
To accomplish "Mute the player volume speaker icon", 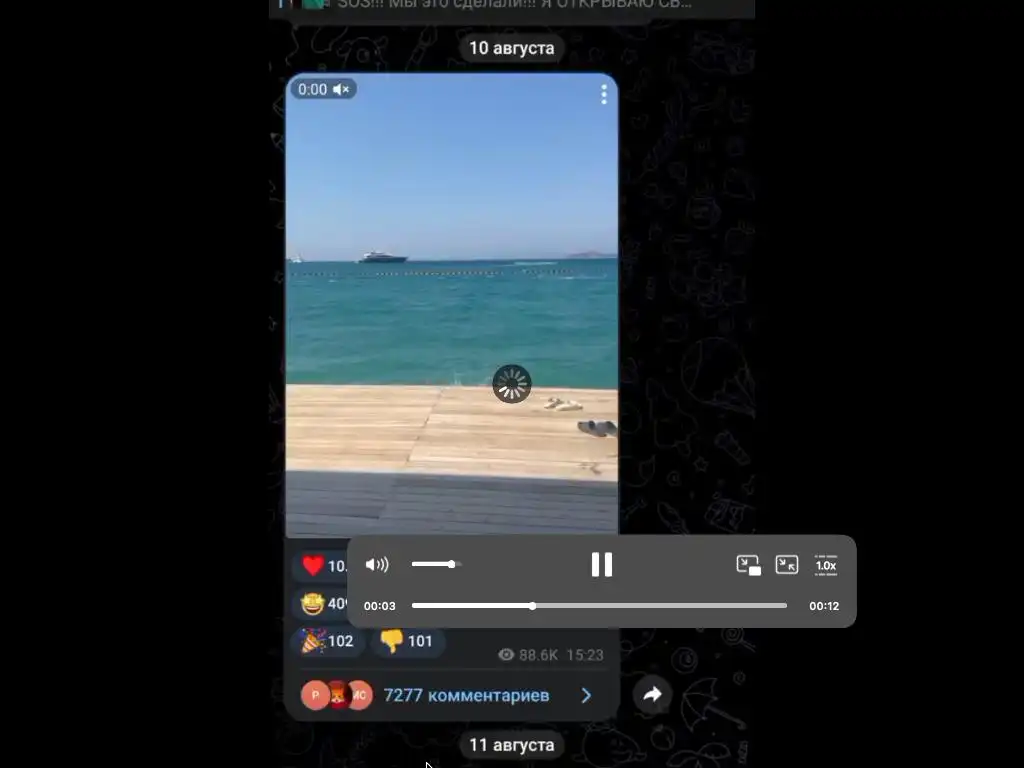I will click(x=377, y=565).
